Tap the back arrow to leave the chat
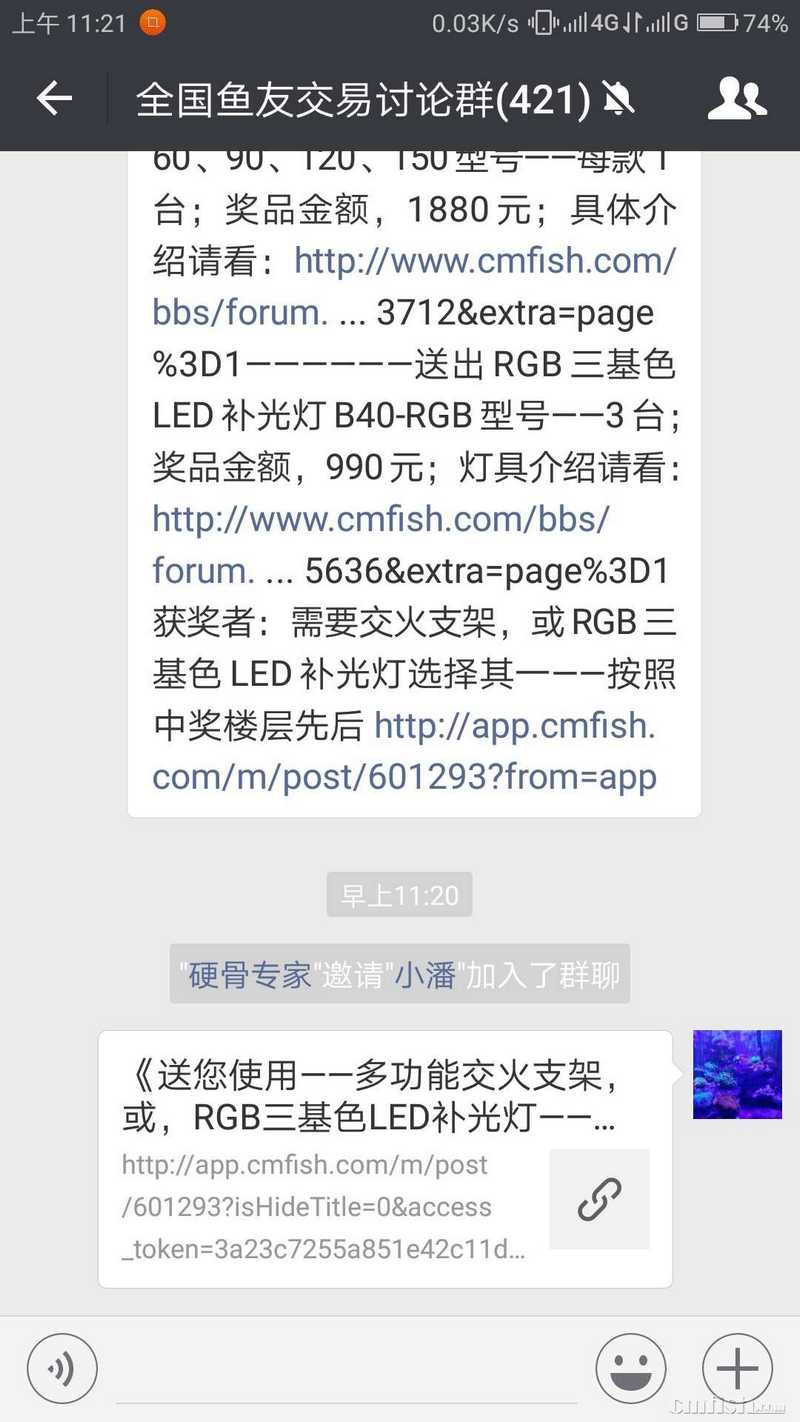 [x=52, y=98]
